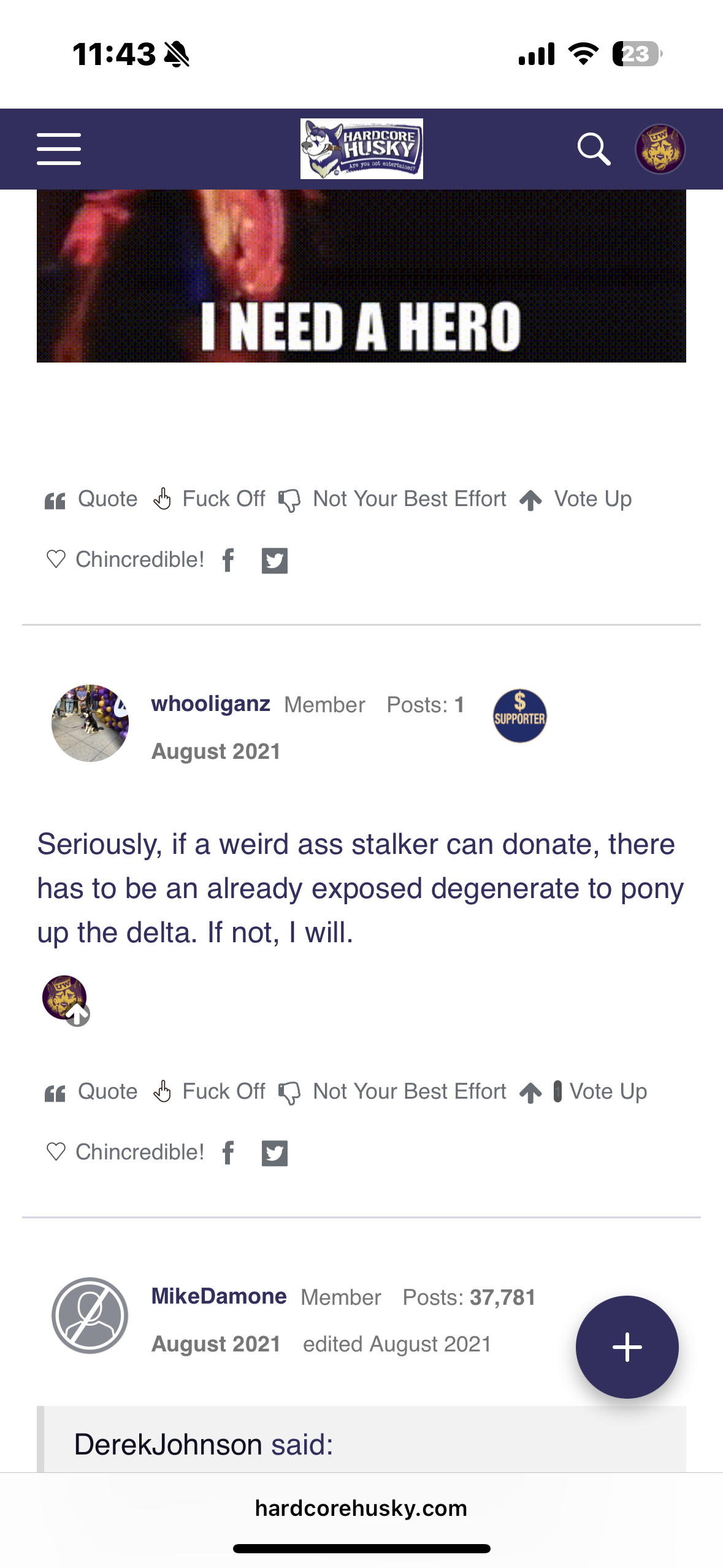Open the hamburger navigation menu

59,149
